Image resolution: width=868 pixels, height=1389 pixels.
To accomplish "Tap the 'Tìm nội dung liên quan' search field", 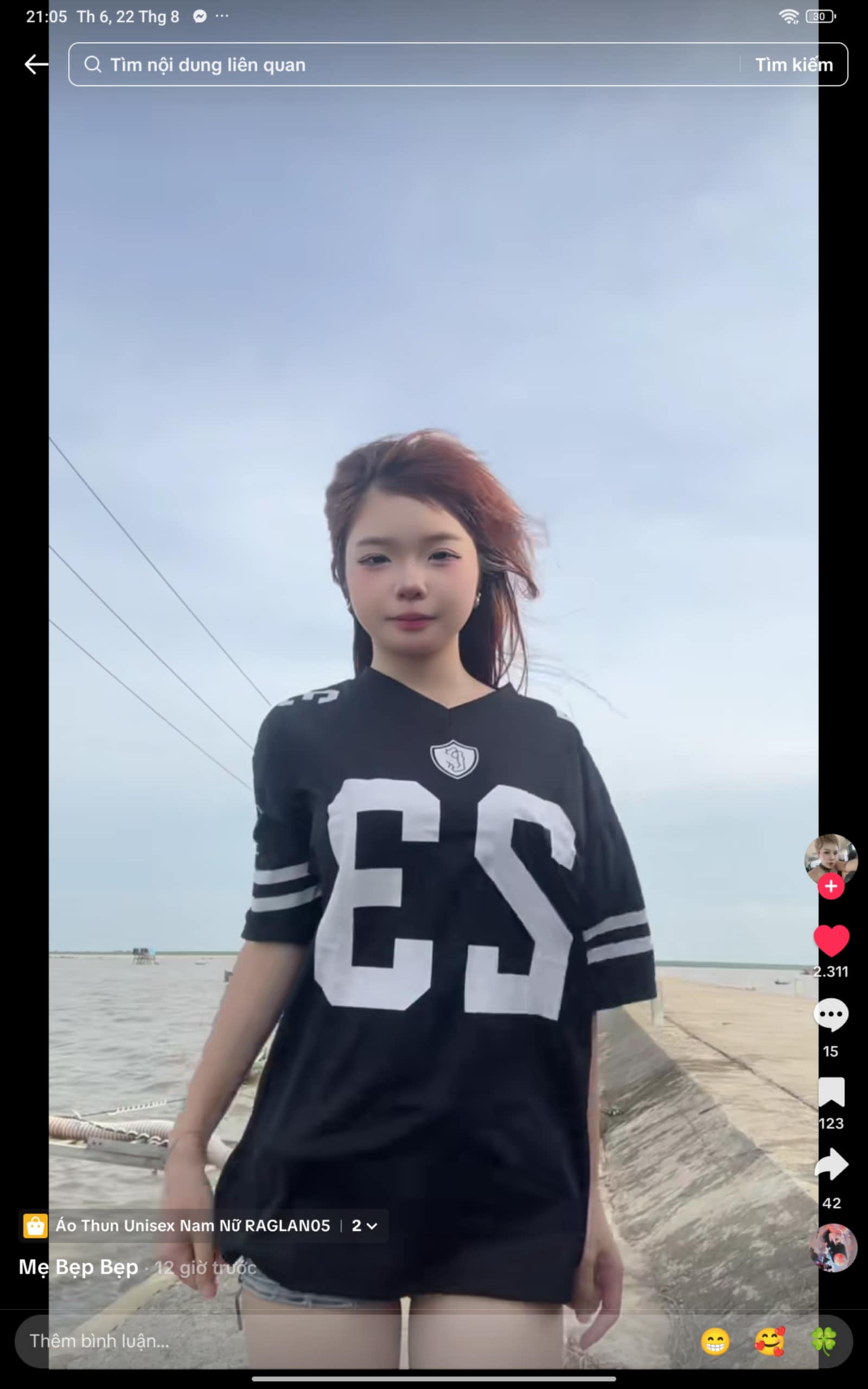I will pyautogui.click(x=402, y=64).
